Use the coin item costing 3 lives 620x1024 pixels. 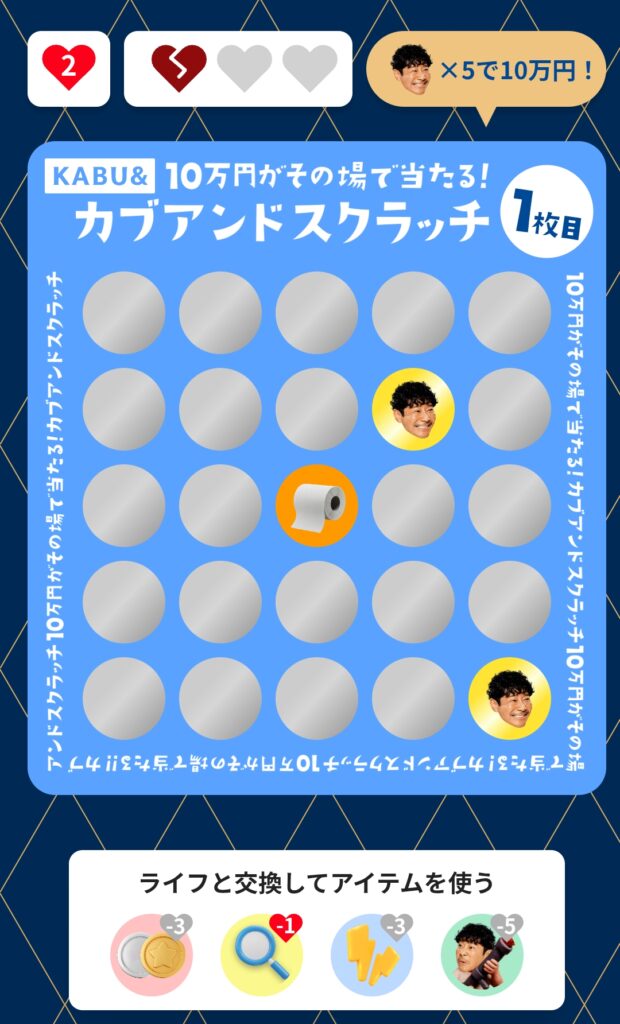point(151,953)
